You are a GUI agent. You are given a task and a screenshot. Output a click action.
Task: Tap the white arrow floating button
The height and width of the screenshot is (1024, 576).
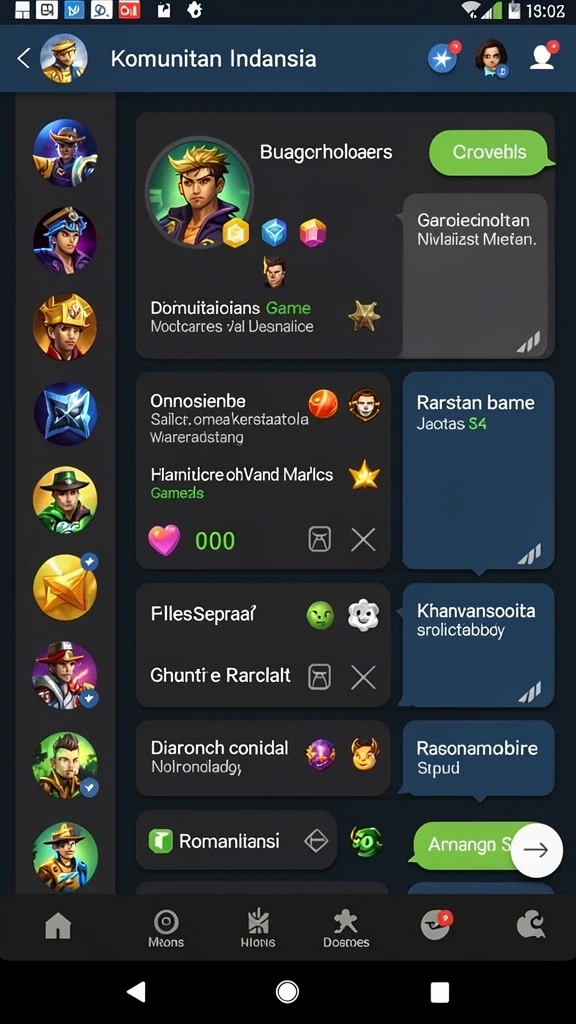coord(536,850)
